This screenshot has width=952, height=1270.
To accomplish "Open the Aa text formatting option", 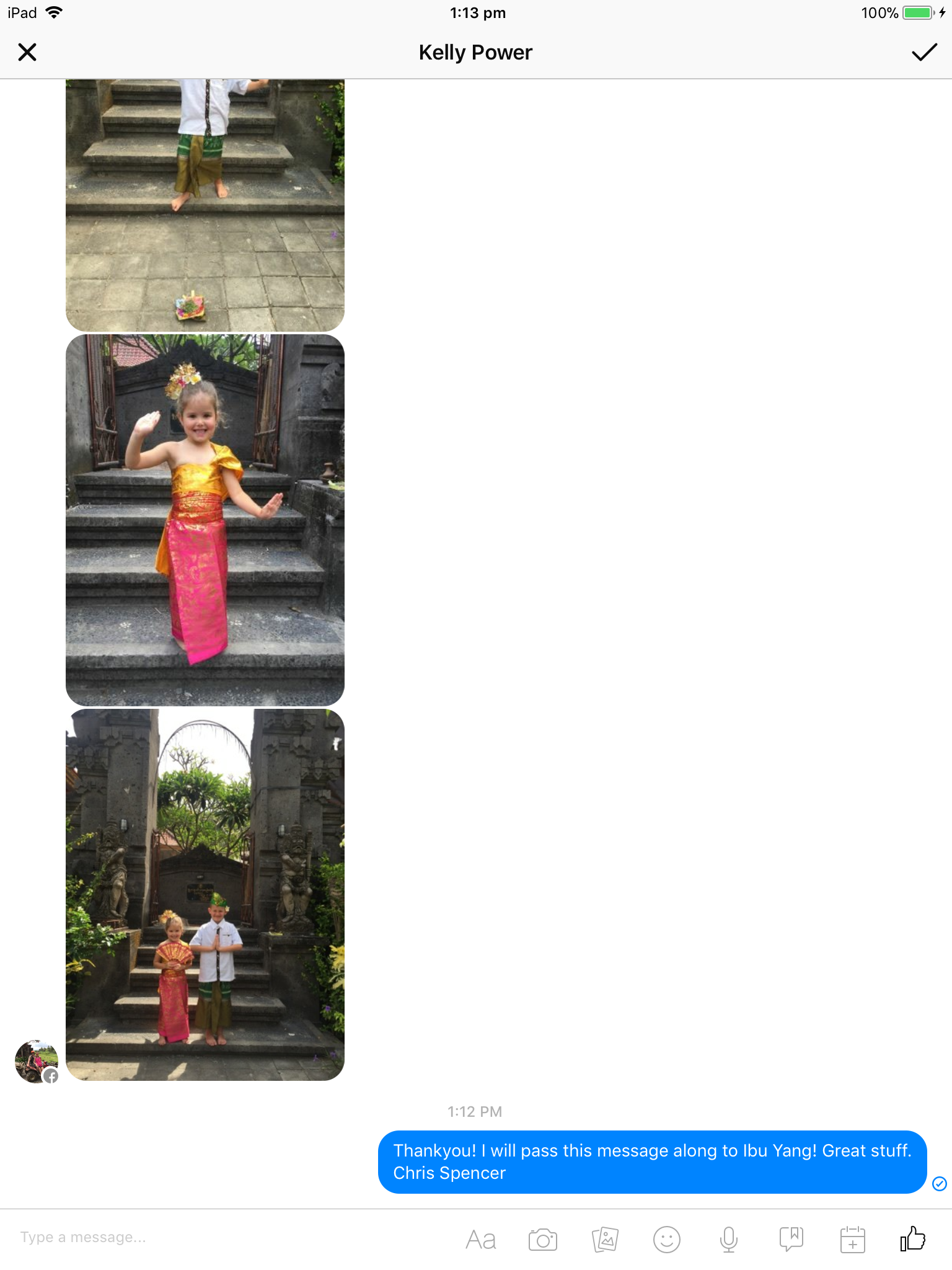I will pyautogui.click(x=480, y=1240).
